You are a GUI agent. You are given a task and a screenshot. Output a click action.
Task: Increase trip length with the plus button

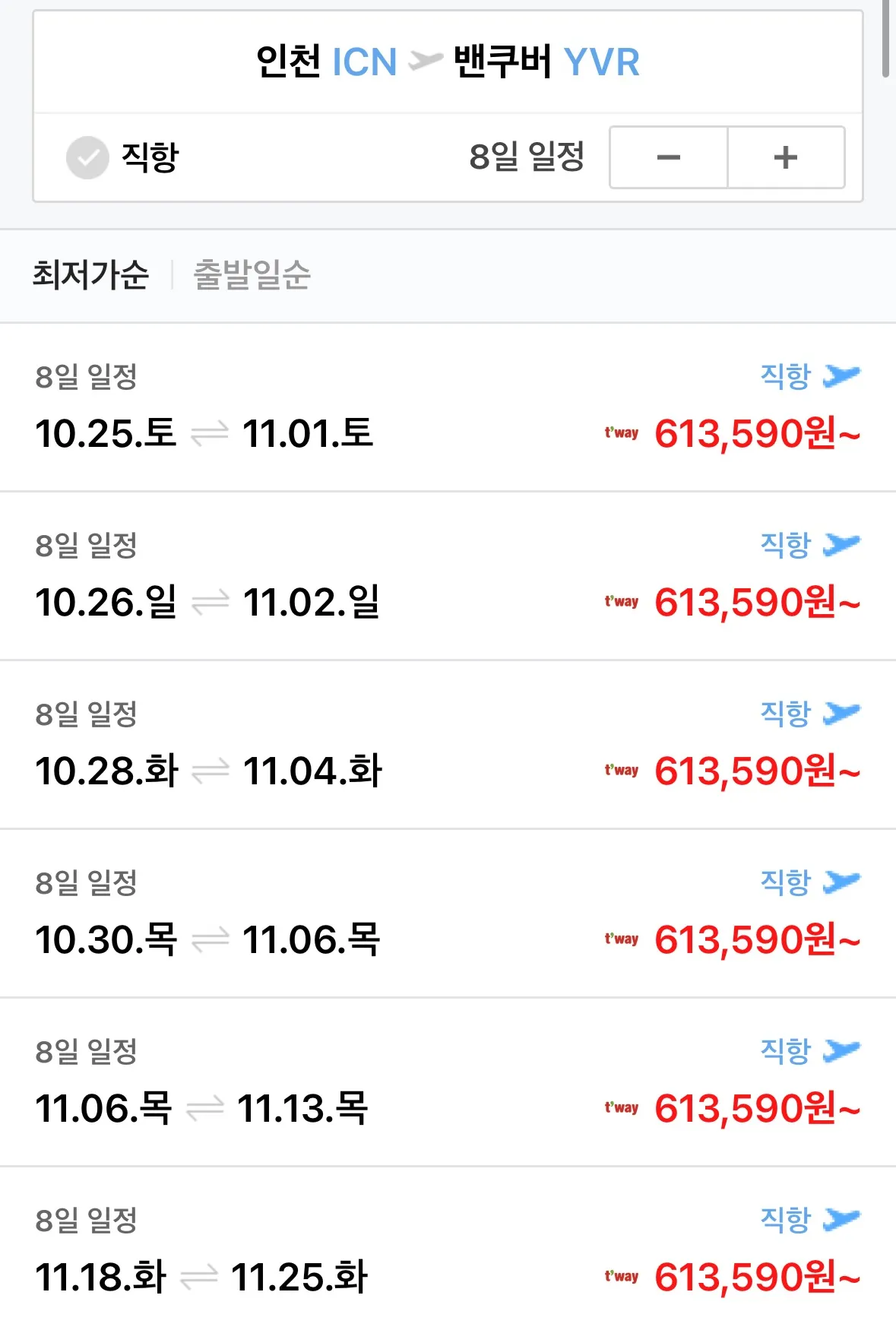click(x=786, y=158)
